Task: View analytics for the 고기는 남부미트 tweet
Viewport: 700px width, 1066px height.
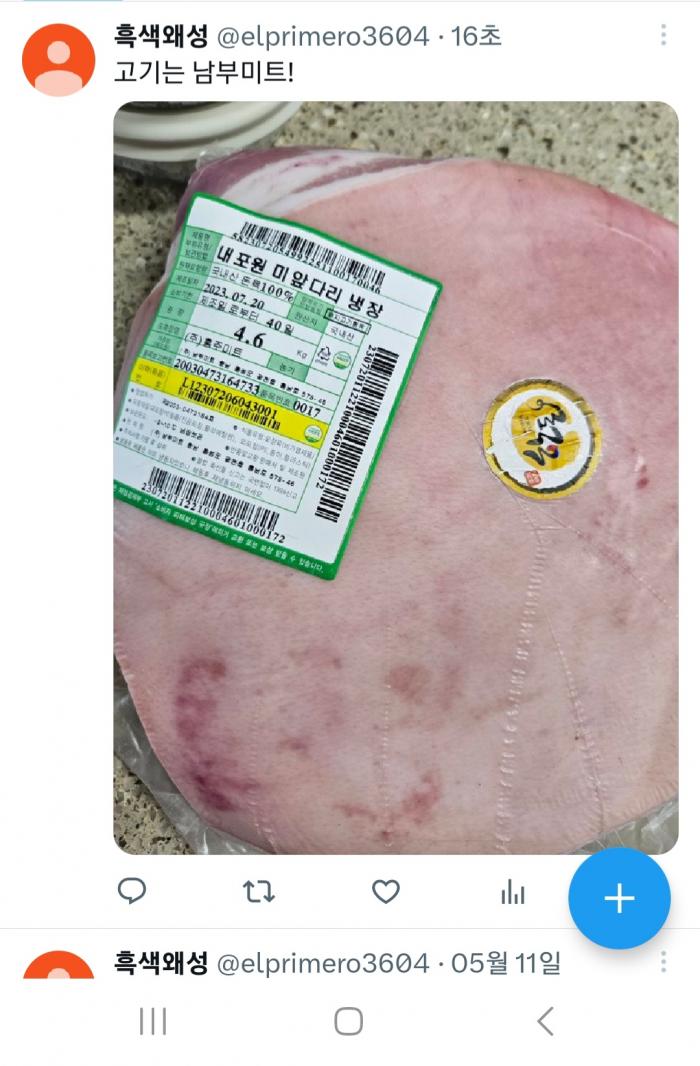Action: tap(512, 890)
